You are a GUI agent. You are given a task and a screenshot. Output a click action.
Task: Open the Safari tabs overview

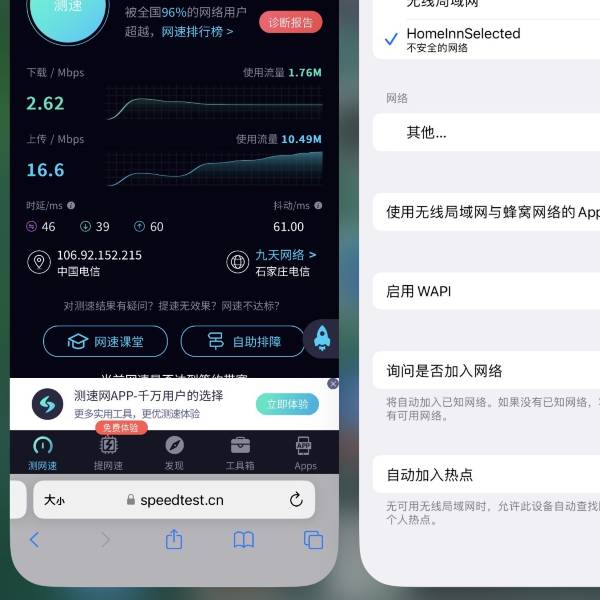[313, 540]
